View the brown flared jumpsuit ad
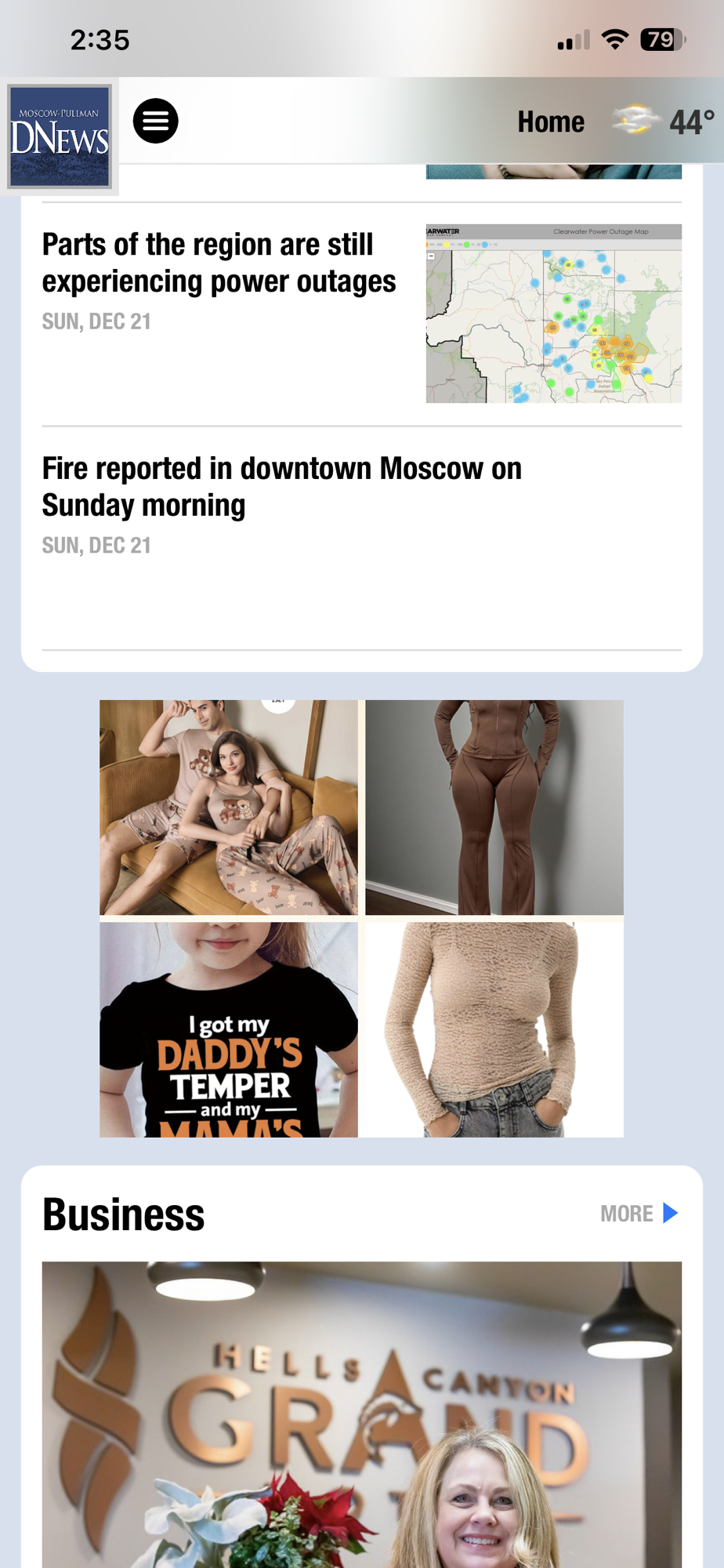This screenshot has height=1568, width=724. 494,808
